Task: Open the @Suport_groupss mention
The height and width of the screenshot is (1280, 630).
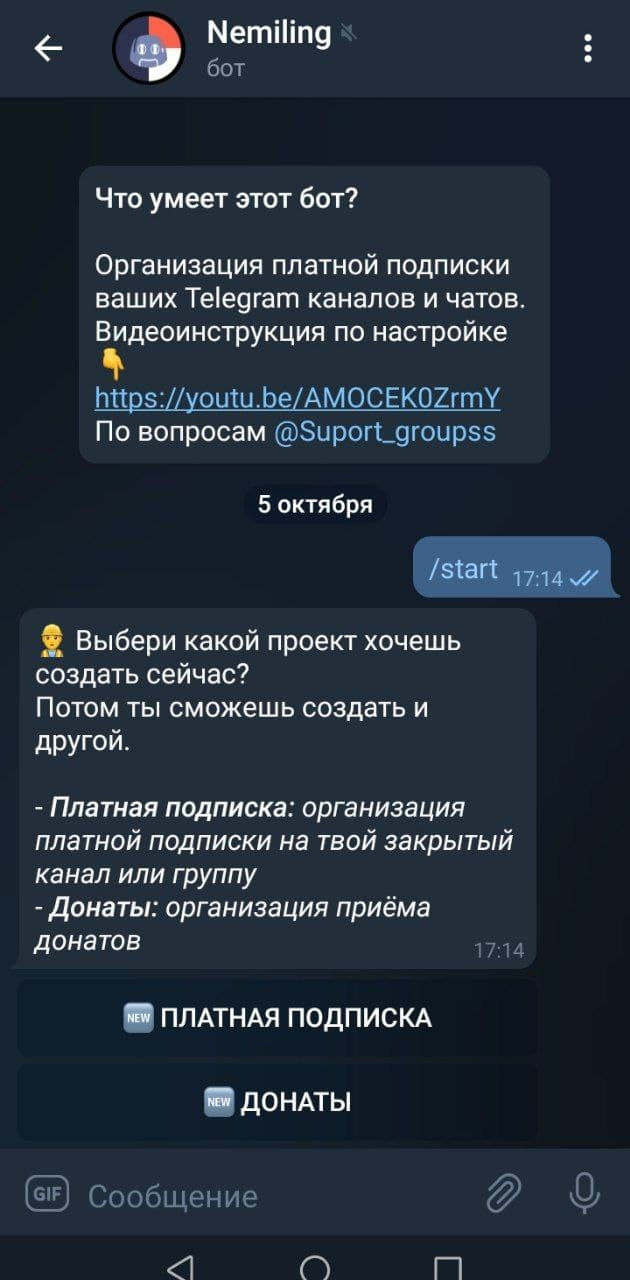Action: coord(384,432)
